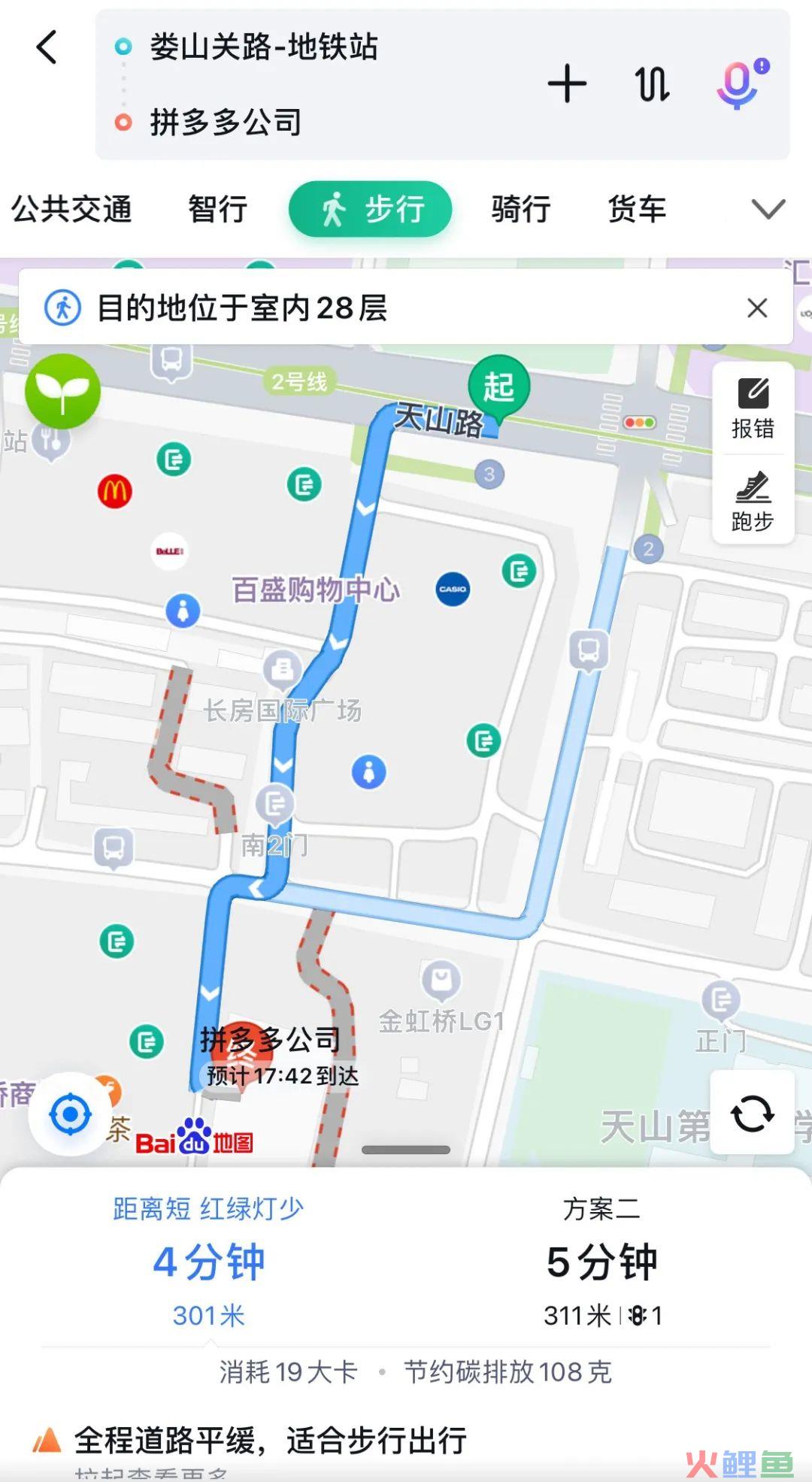Switch to the 智行 tab
Image resolution: width=812 pixels, height=1482 pixels.
click(218, 209)
